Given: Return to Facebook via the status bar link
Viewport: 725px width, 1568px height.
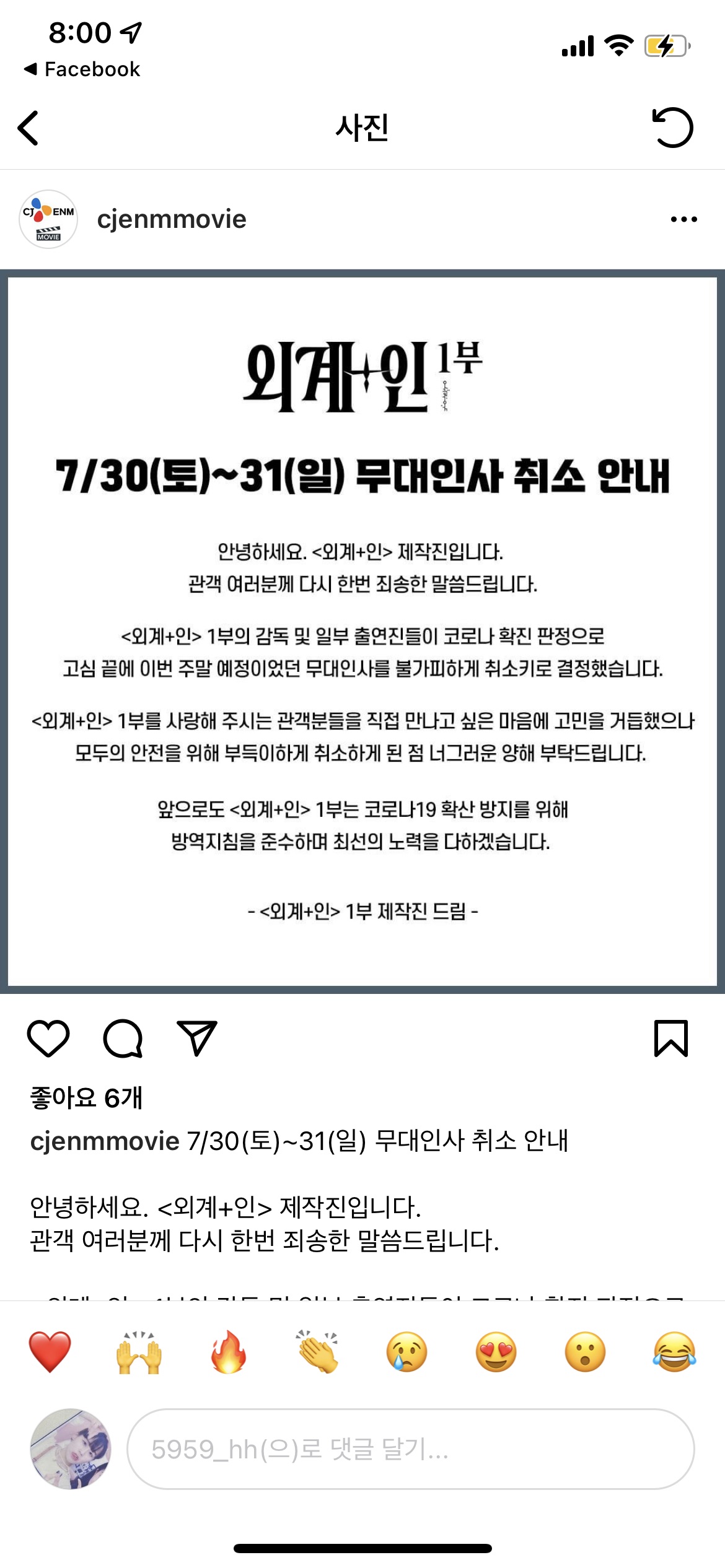Looking at the screenshot, I should (82, 69).
